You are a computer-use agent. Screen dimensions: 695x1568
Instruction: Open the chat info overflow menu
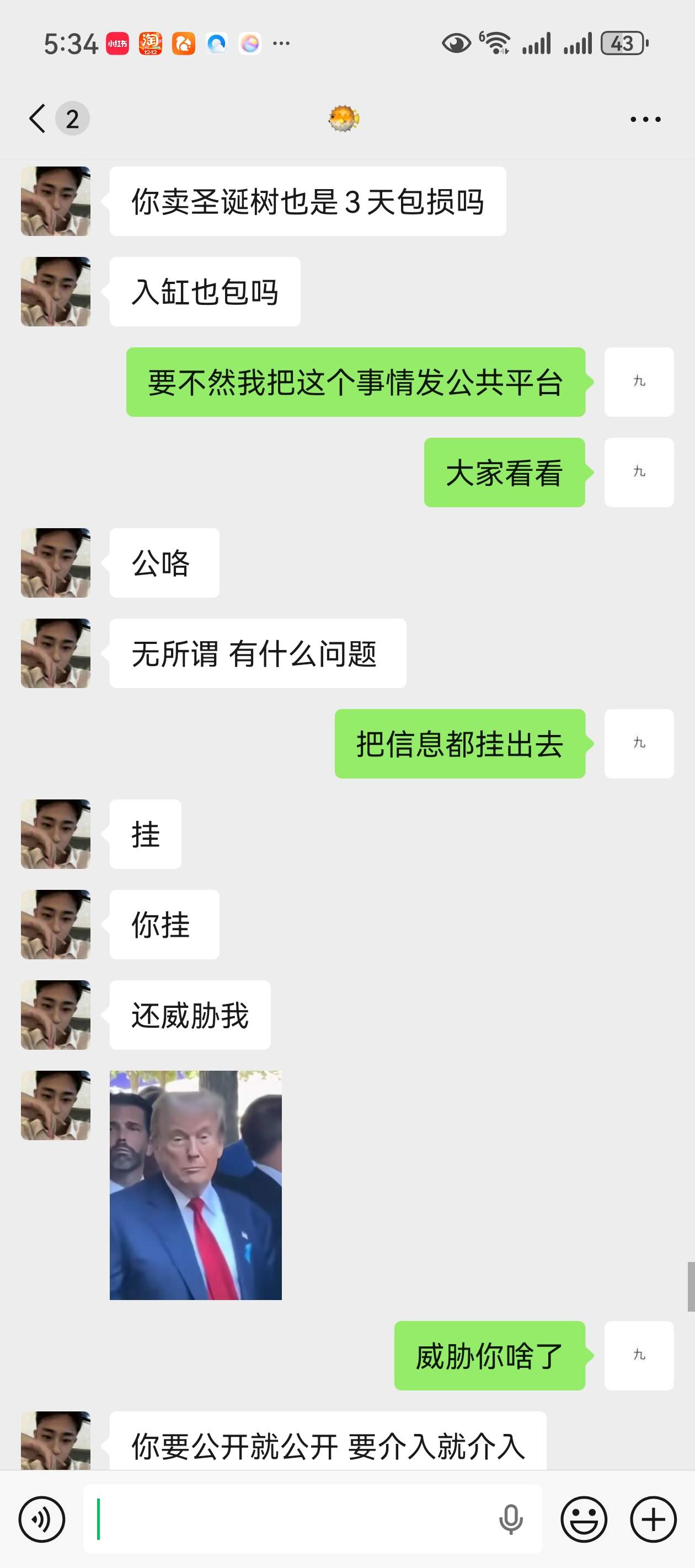click(645, 119)
